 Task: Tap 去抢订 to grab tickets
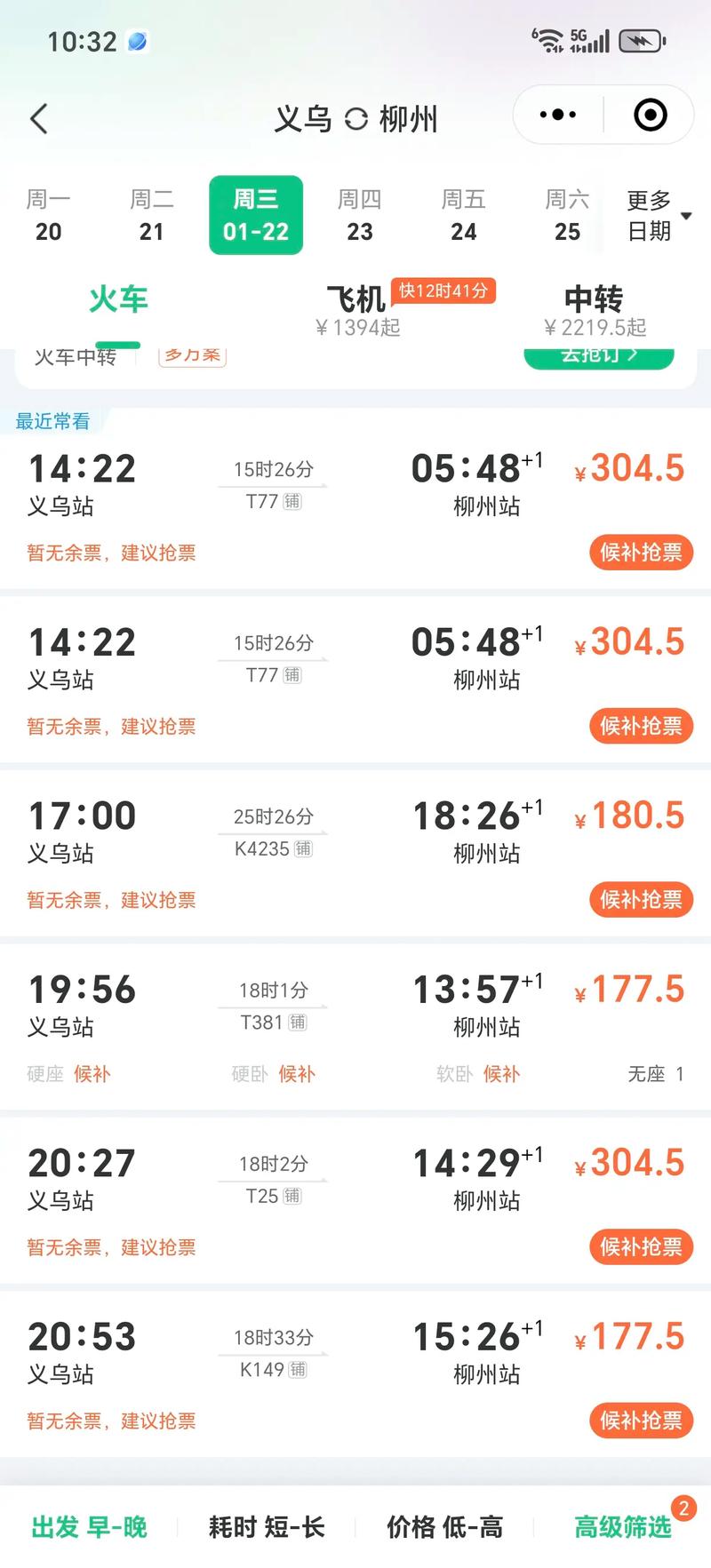pos(598,354)
